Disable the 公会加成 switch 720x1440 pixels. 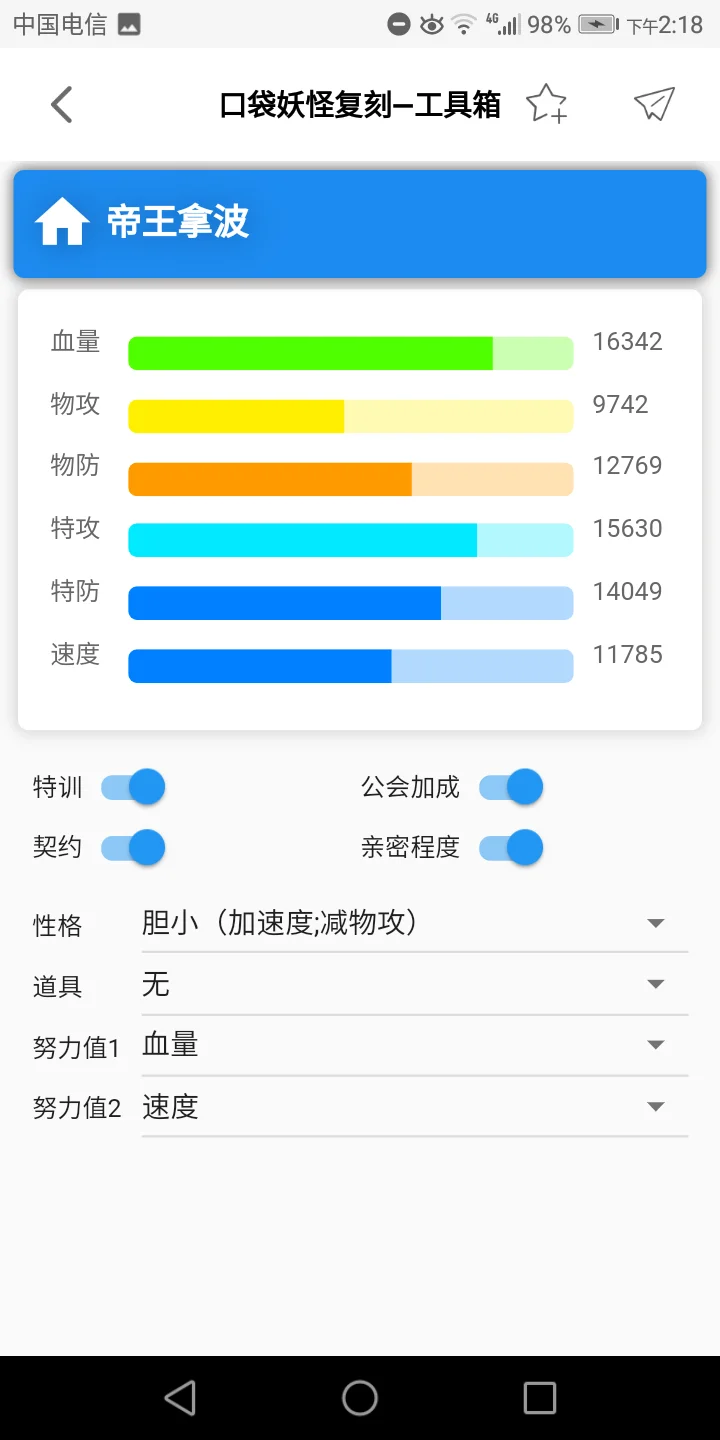click(x=511, y=787)
